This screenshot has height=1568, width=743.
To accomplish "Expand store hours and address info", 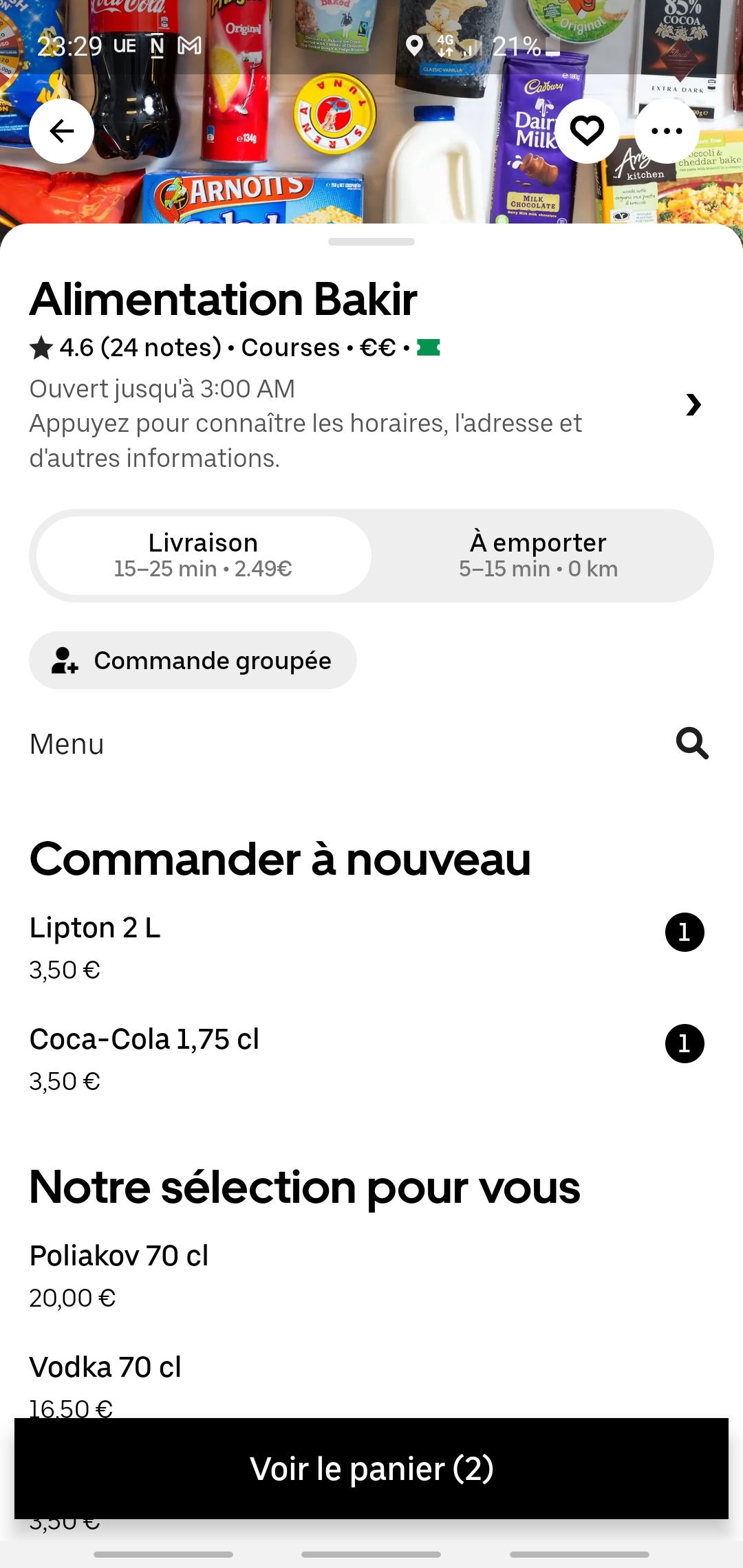I will (x=693, y=405).
